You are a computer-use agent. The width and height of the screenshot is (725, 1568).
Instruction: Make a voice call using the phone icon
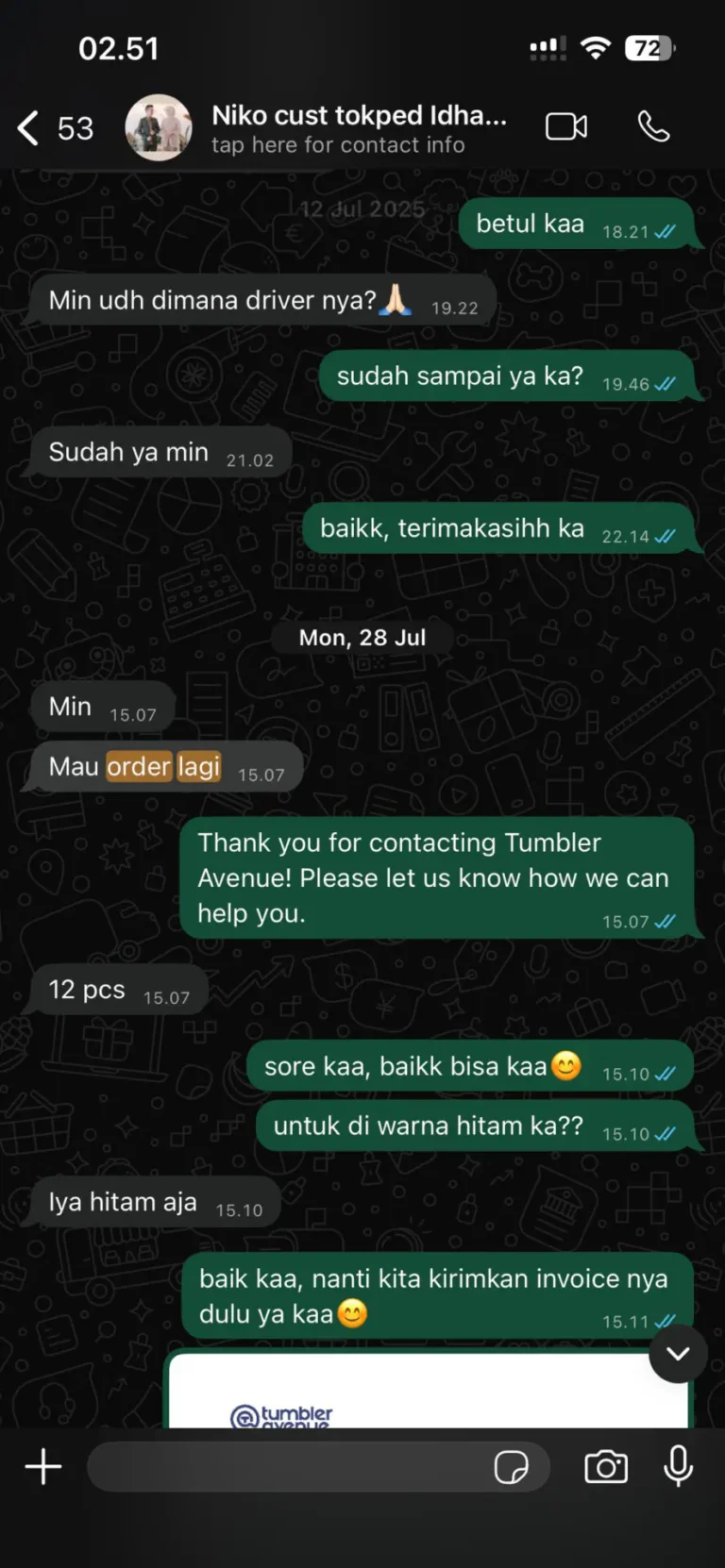pyautogui.click(x=653, y=125)
